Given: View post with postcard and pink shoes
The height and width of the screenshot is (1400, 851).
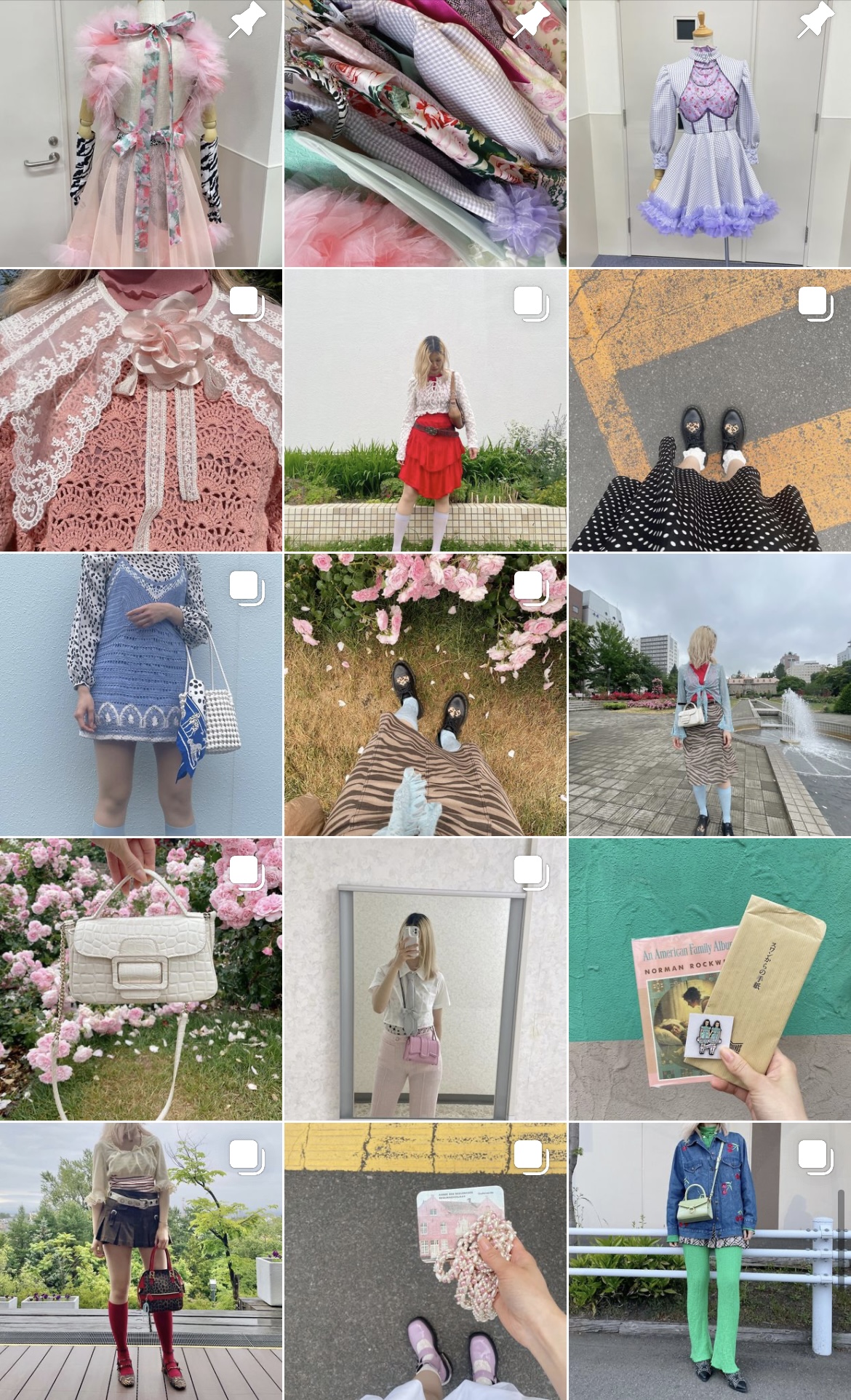Looking at the screenshot, I should coord(425,1260).
